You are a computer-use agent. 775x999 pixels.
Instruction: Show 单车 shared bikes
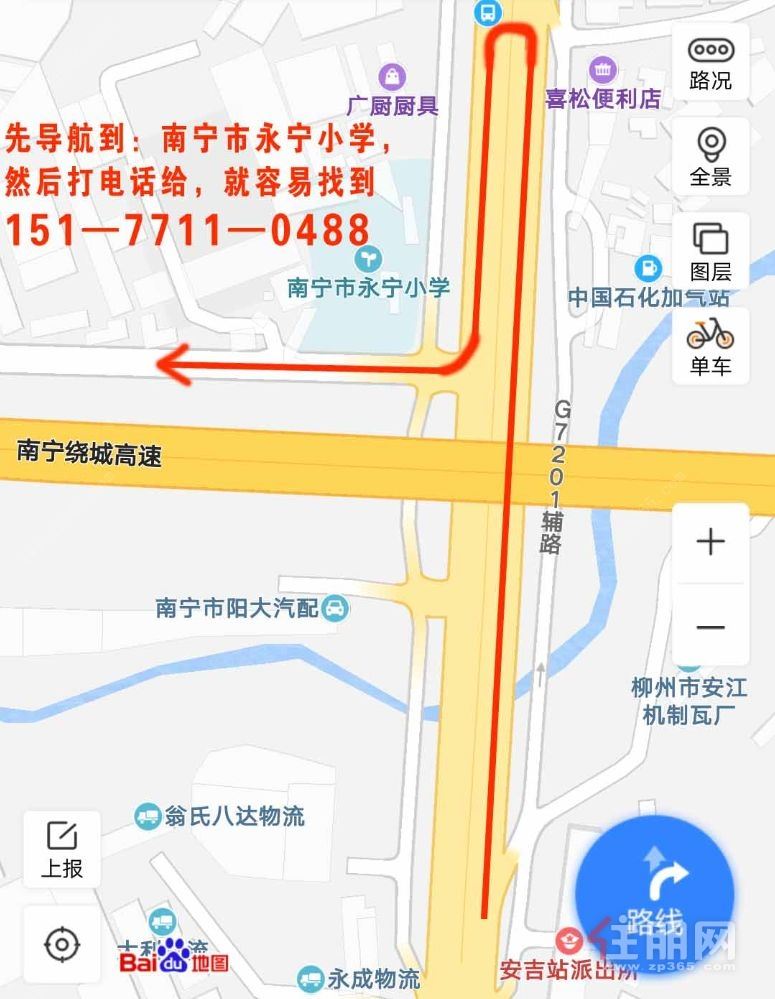(x=710, y=345)
